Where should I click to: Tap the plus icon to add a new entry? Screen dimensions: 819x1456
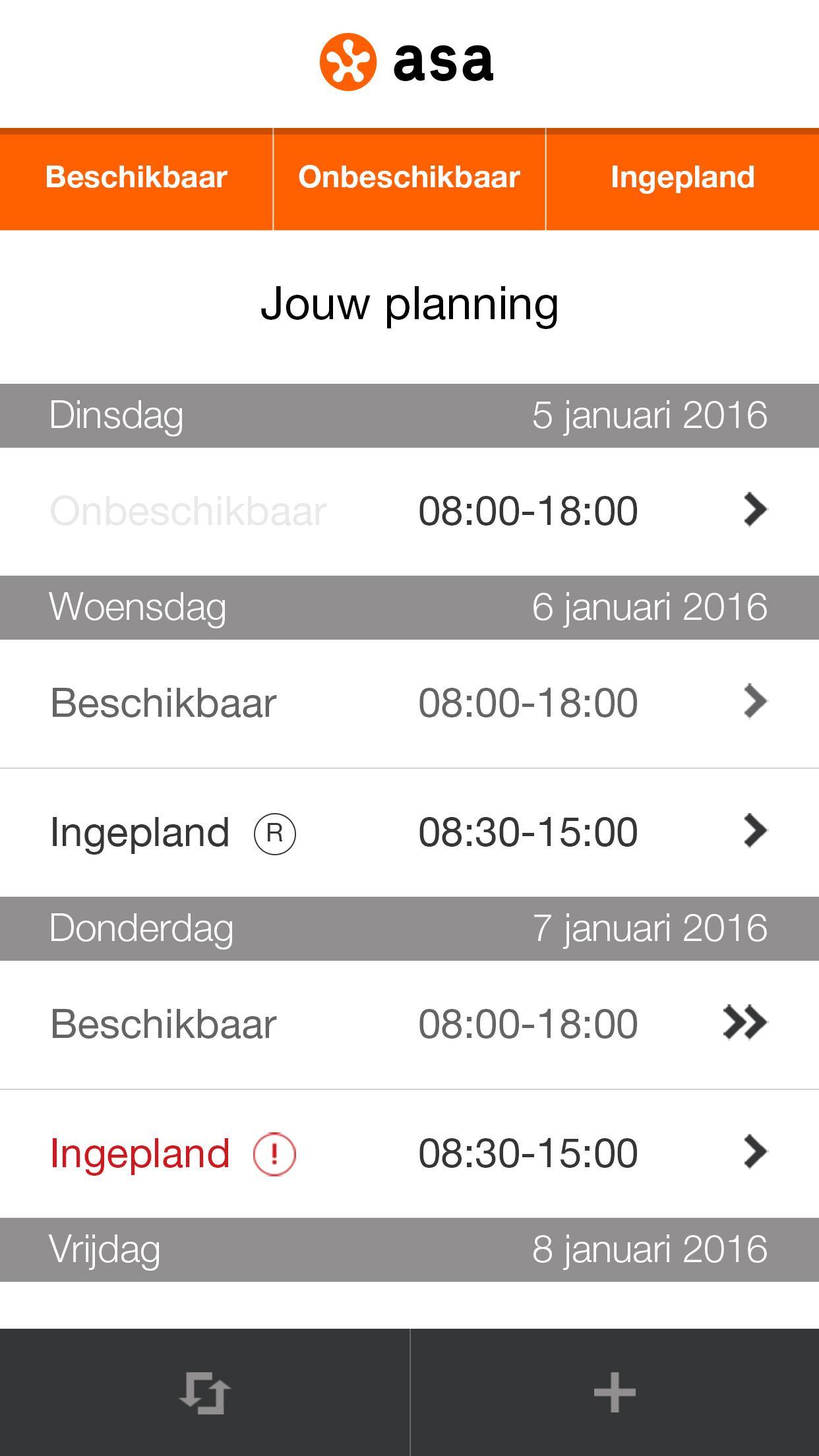[x=613, y=1393]
